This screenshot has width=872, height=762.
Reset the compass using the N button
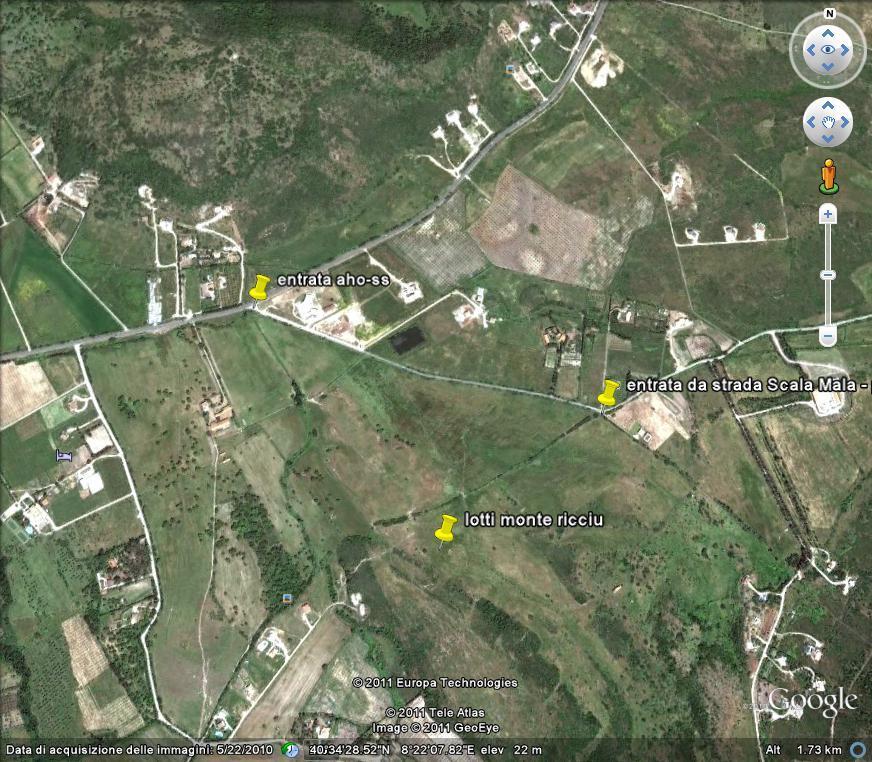point(828,14)
